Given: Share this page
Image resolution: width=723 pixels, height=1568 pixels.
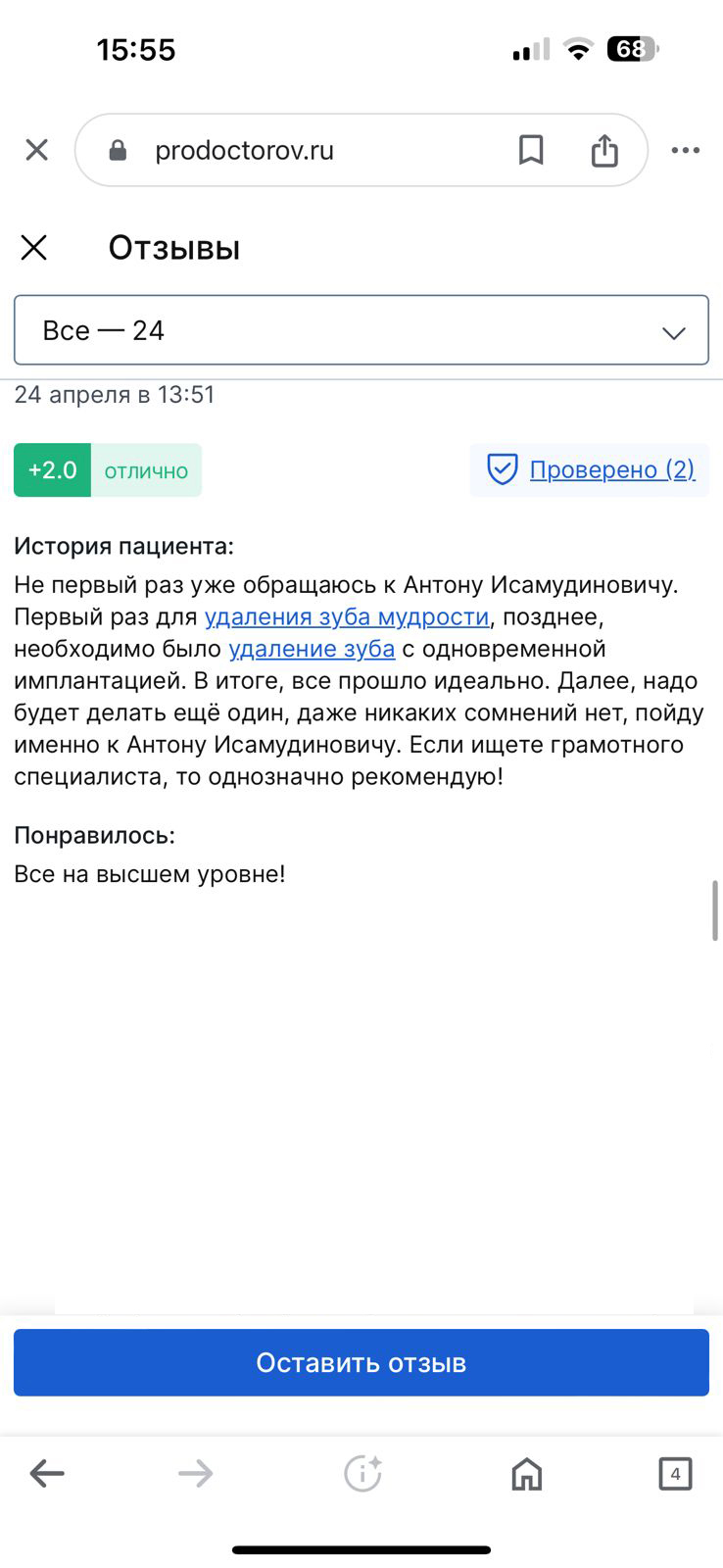Looking at the screenshot, I should (604, 150).
